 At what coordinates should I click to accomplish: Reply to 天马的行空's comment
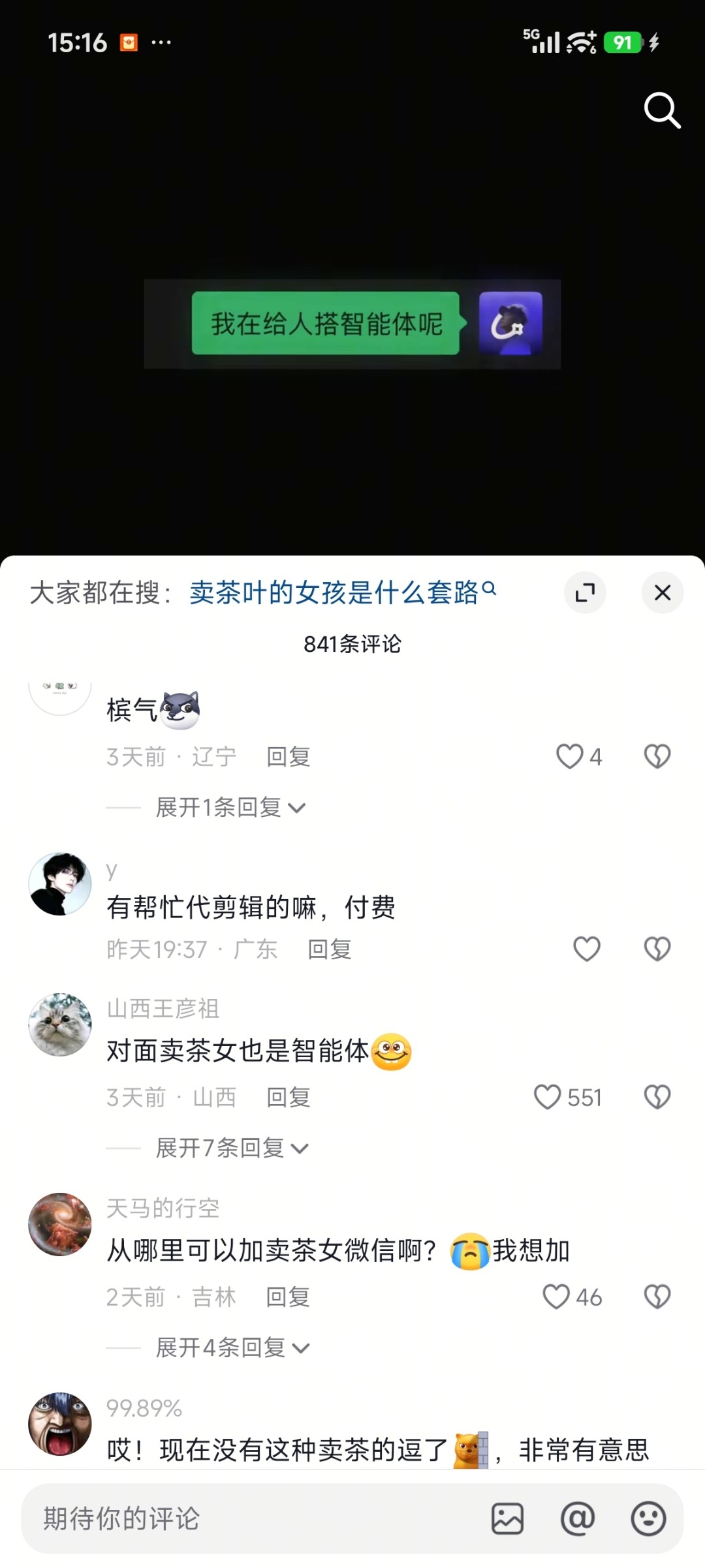click(288, 1297)
